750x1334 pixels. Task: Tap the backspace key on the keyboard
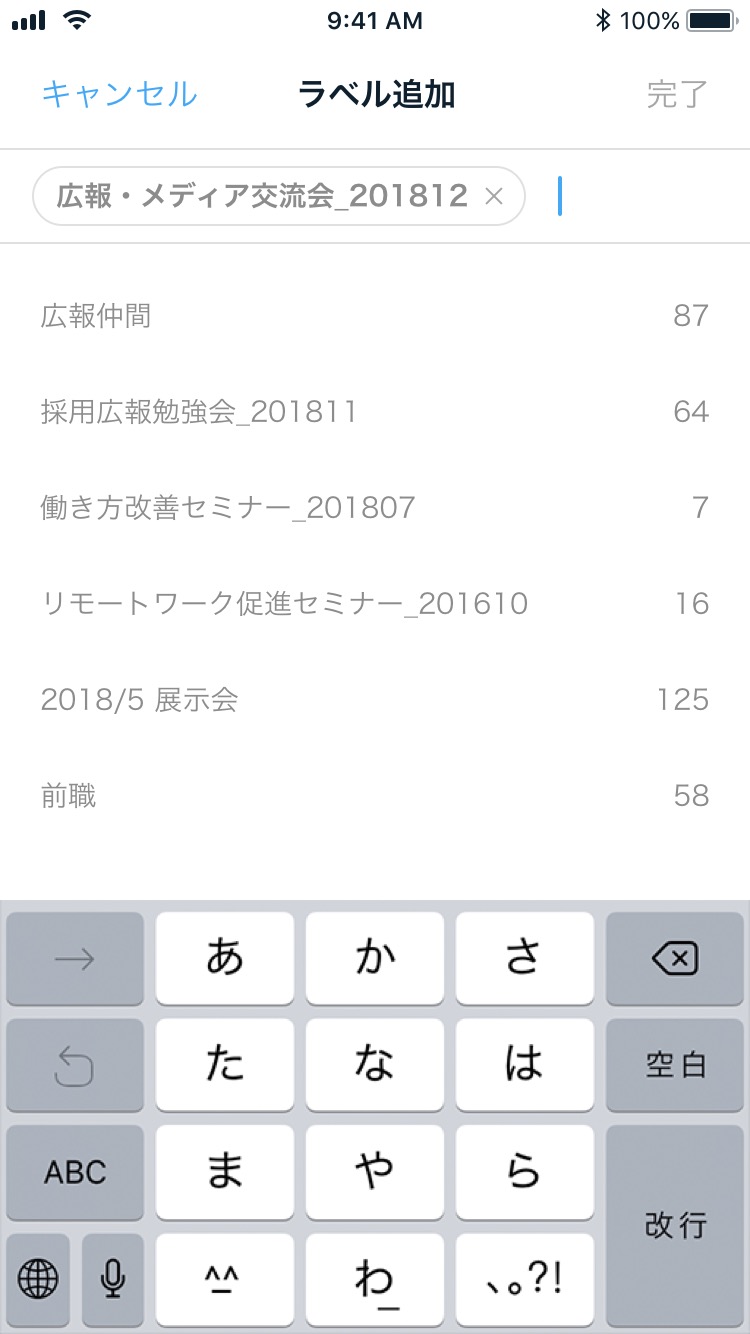click(x=675, y=958)
